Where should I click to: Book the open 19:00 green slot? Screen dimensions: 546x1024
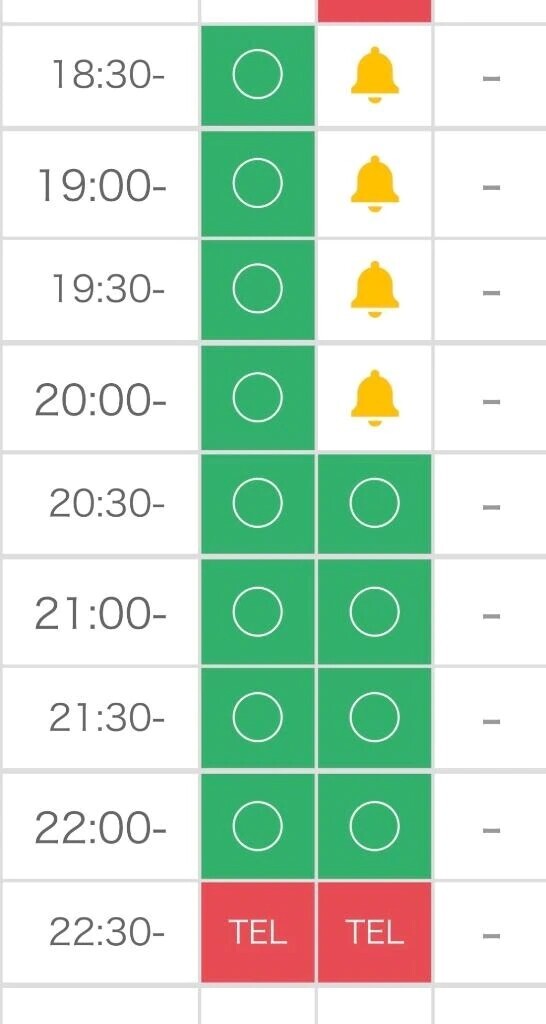click(x=257, y=184)
